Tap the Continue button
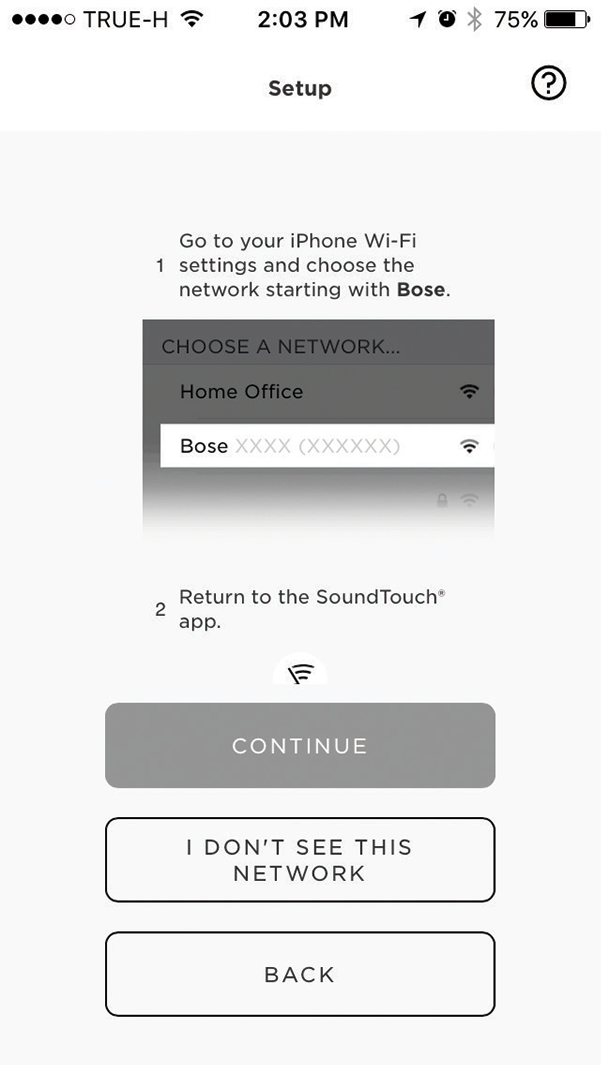 [x=300, y=746]
